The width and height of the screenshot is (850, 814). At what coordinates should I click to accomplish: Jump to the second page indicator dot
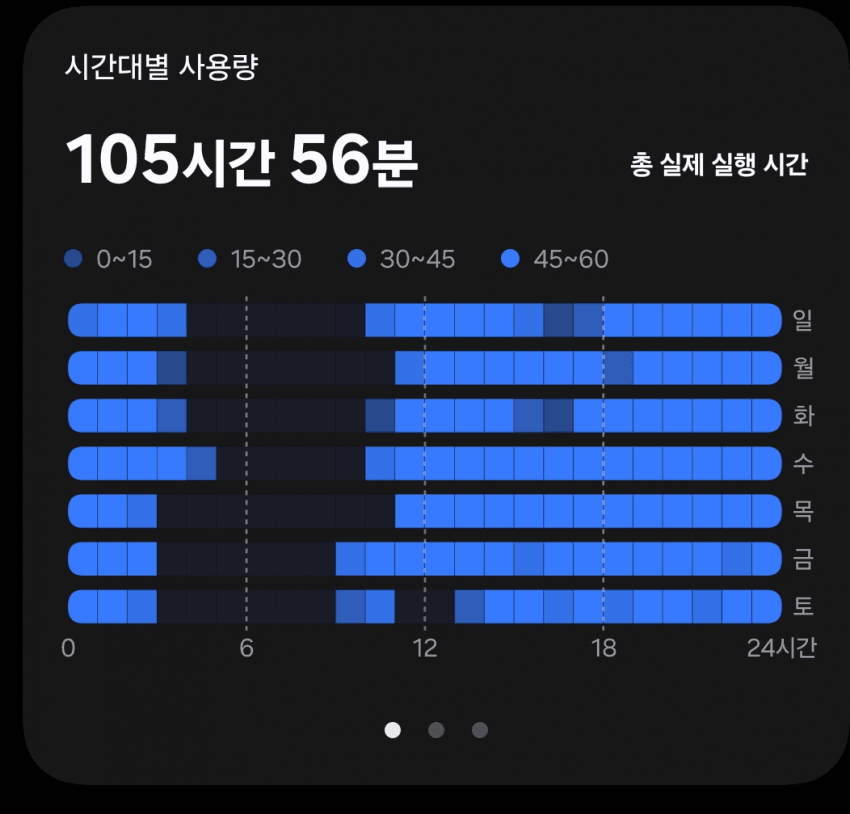click(x=436, y=730)
